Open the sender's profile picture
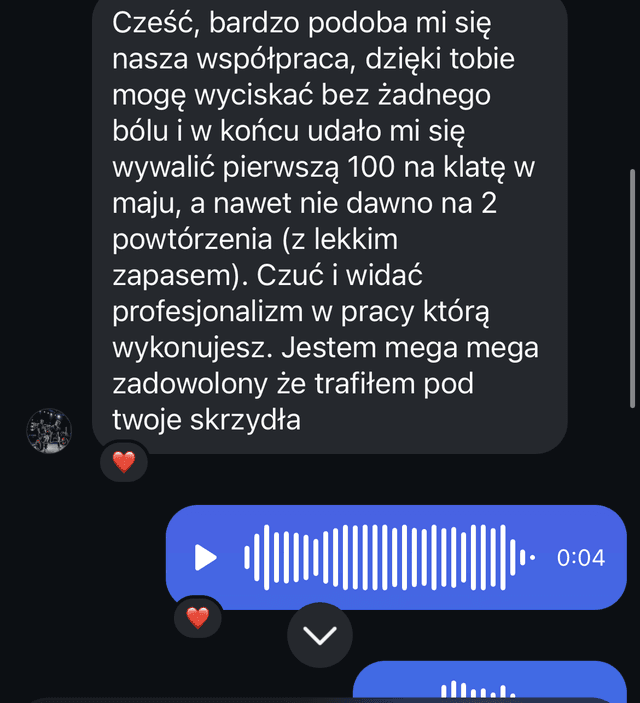The width and height of the screenshot is (640, 703). 48,431
